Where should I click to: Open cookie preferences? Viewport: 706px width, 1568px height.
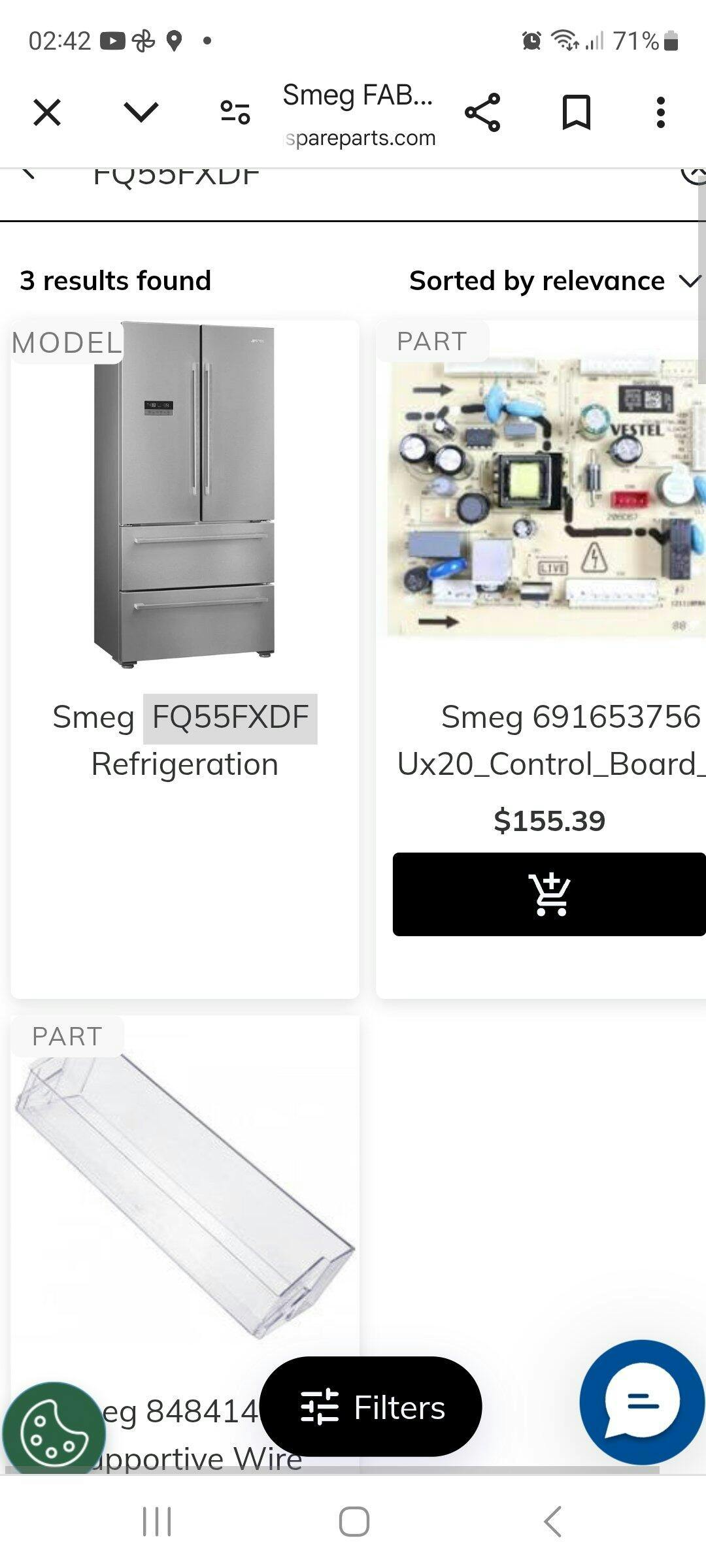(x=54, y=1431)
